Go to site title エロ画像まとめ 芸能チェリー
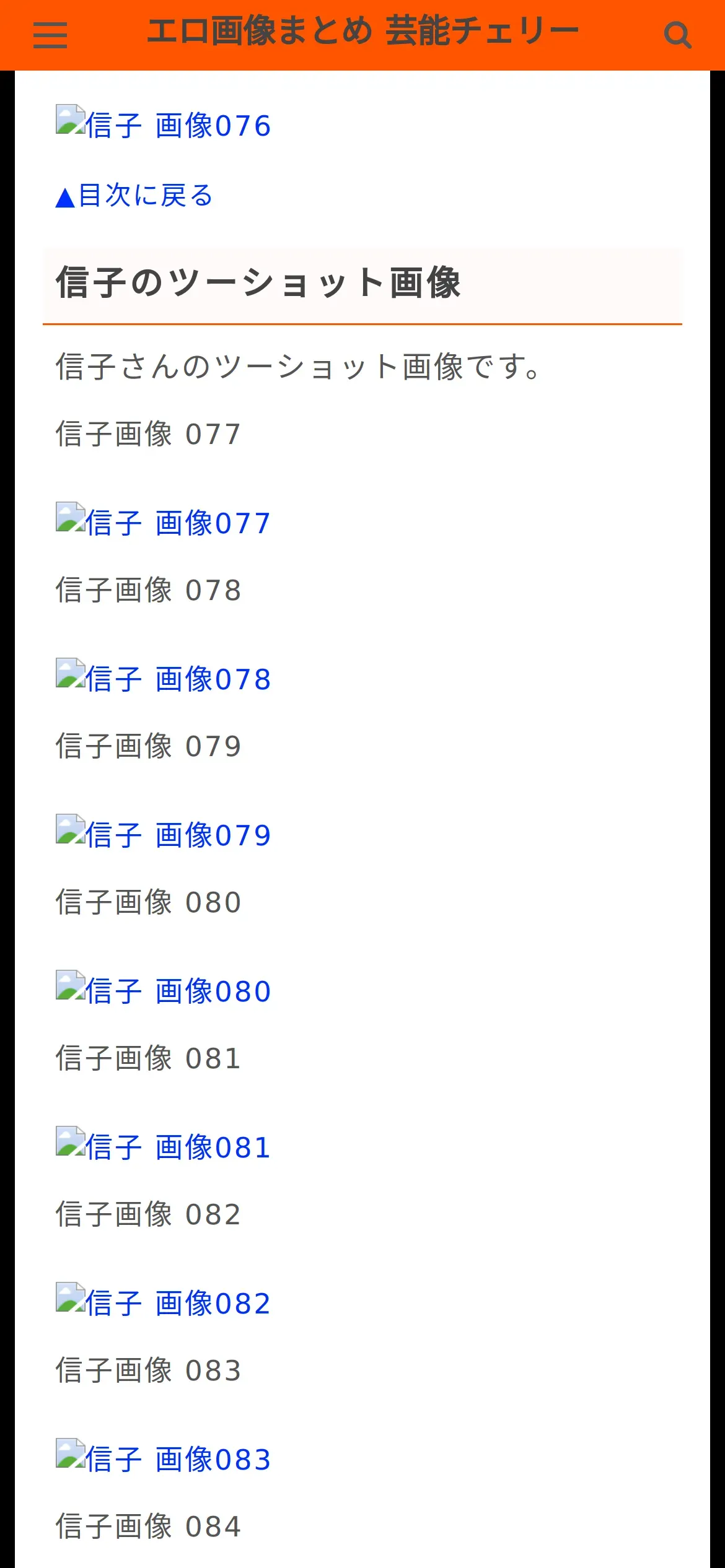The image size is (725, 1568). point(362,32)
